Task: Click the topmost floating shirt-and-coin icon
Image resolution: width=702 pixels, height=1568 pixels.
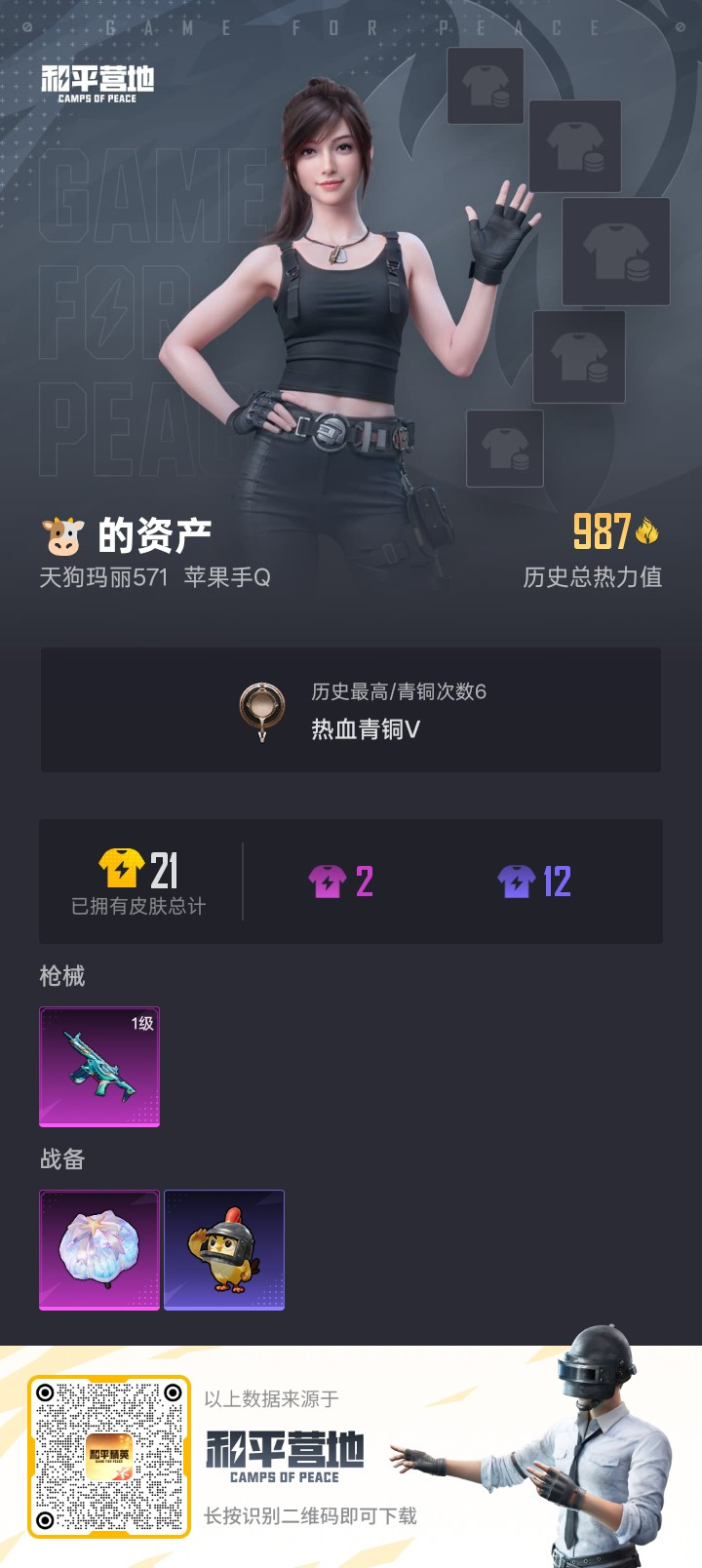Action: tap(485, 87)
